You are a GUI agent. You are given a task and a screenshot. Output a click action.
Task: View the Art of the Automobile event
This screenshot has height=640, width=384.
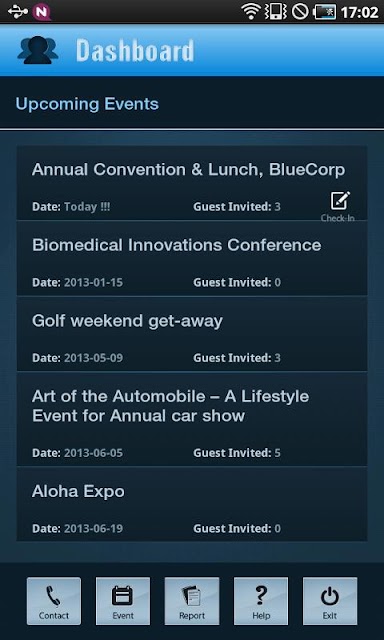point(192,419)
